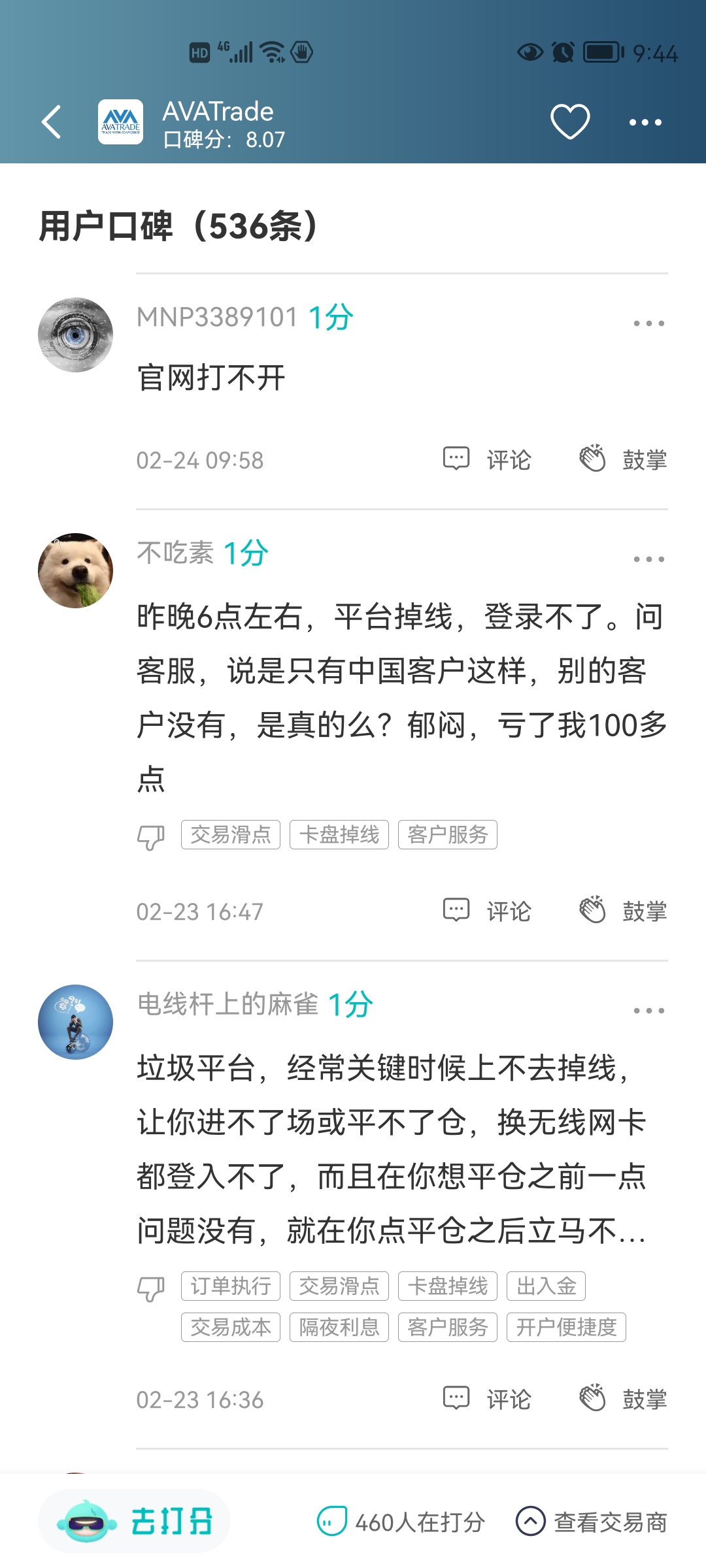
Task: Comment on 不吃素's review
Action: click(488, 911)
